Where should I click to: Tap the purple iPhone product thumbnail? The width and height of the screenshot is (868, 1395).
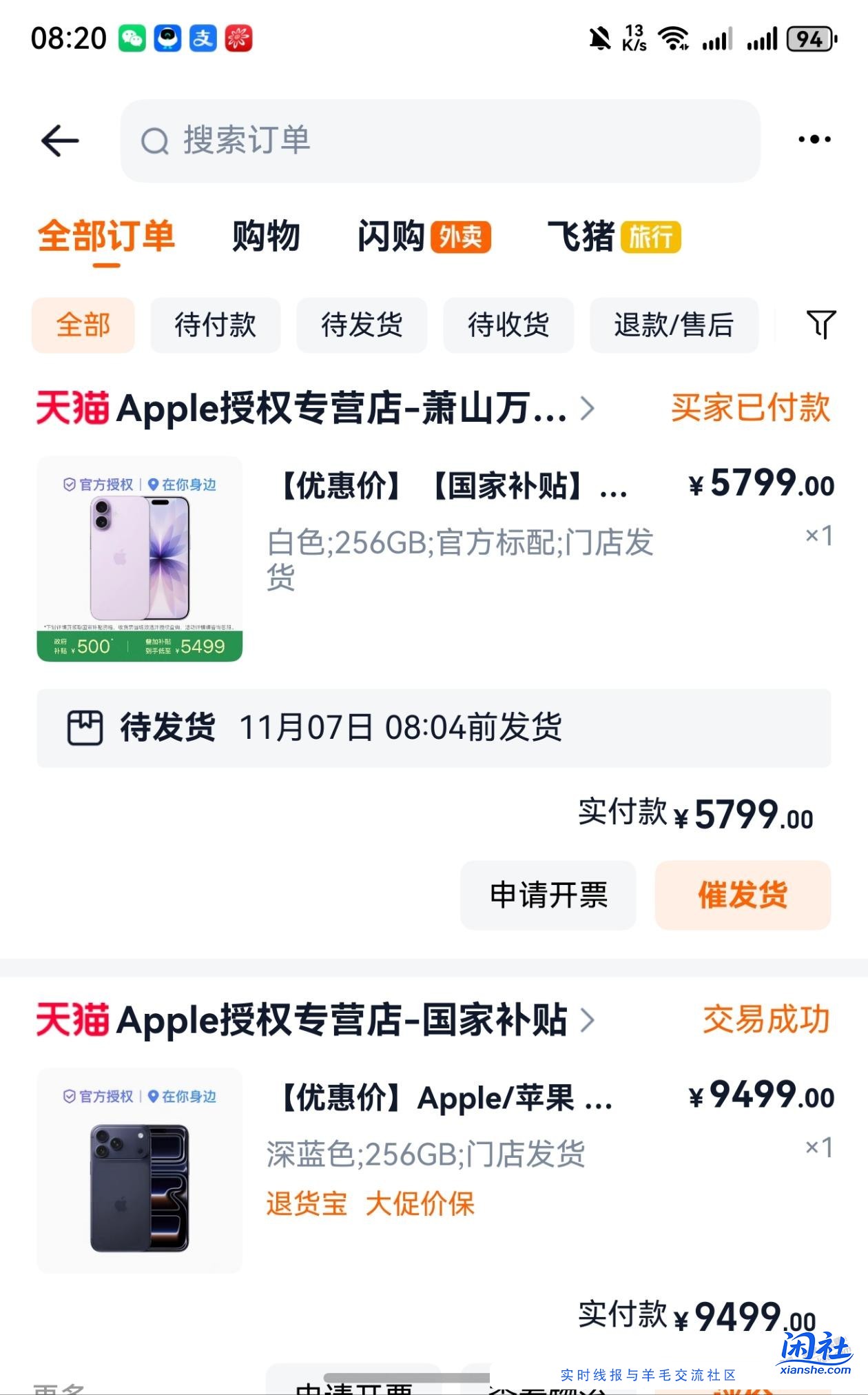tap(138, 558)
